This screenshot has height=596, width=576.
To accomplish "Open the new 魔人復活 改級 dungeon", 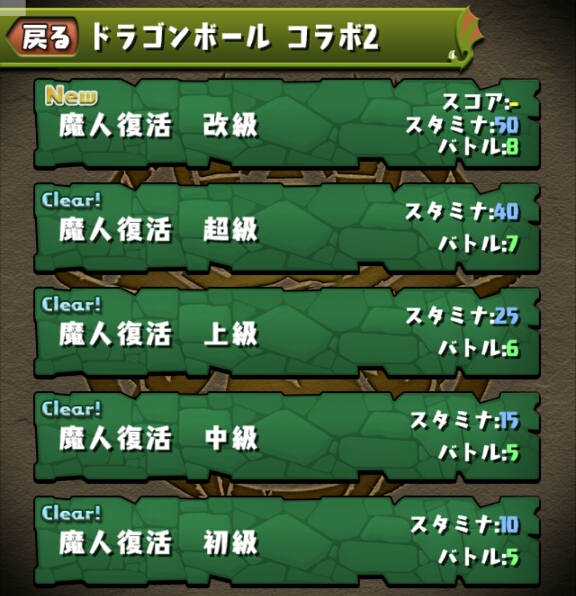I will 287,124.
